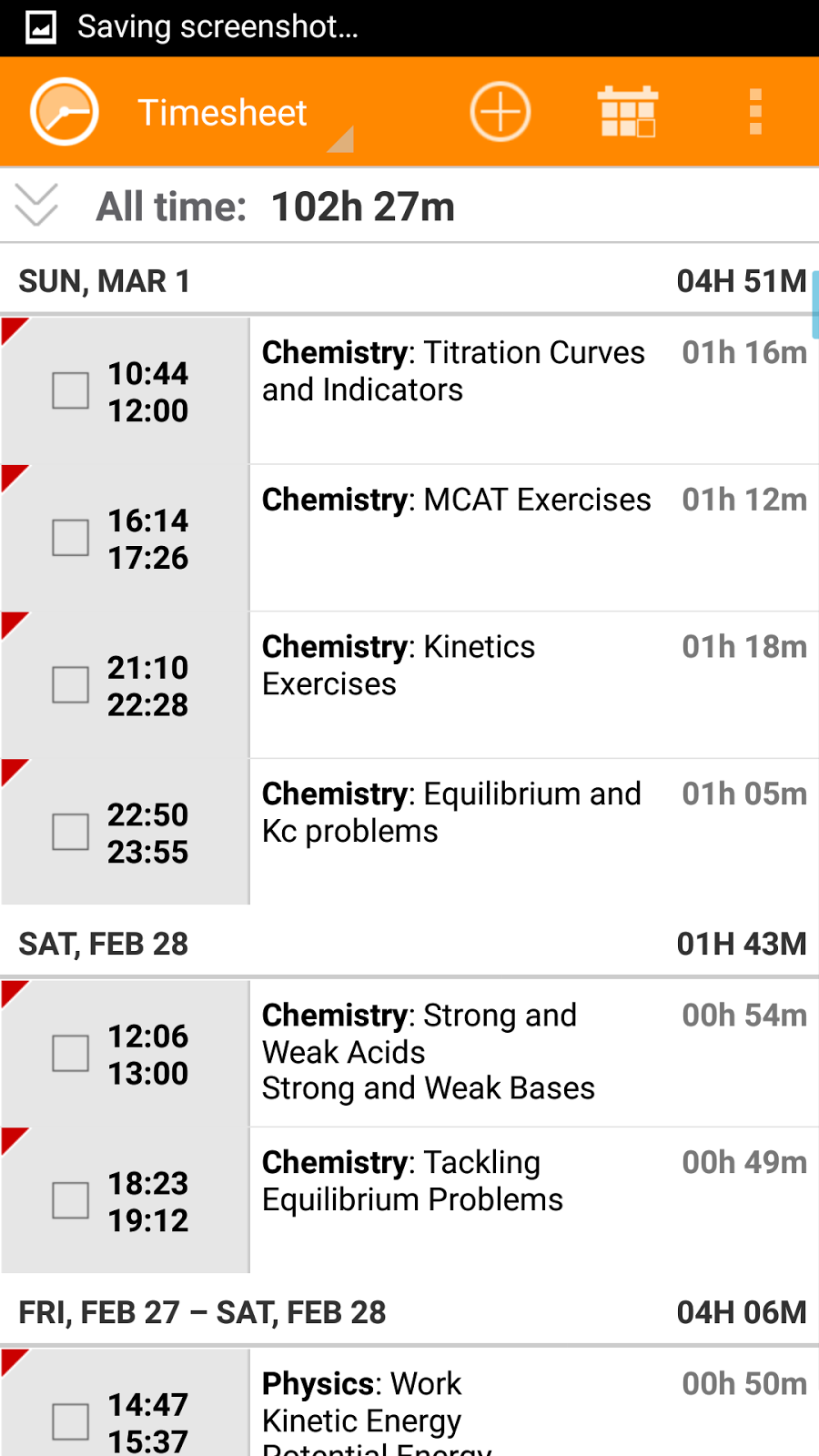The image size is (819, 1456).
Task: Add a new time entry
Action: click(500, 112)
